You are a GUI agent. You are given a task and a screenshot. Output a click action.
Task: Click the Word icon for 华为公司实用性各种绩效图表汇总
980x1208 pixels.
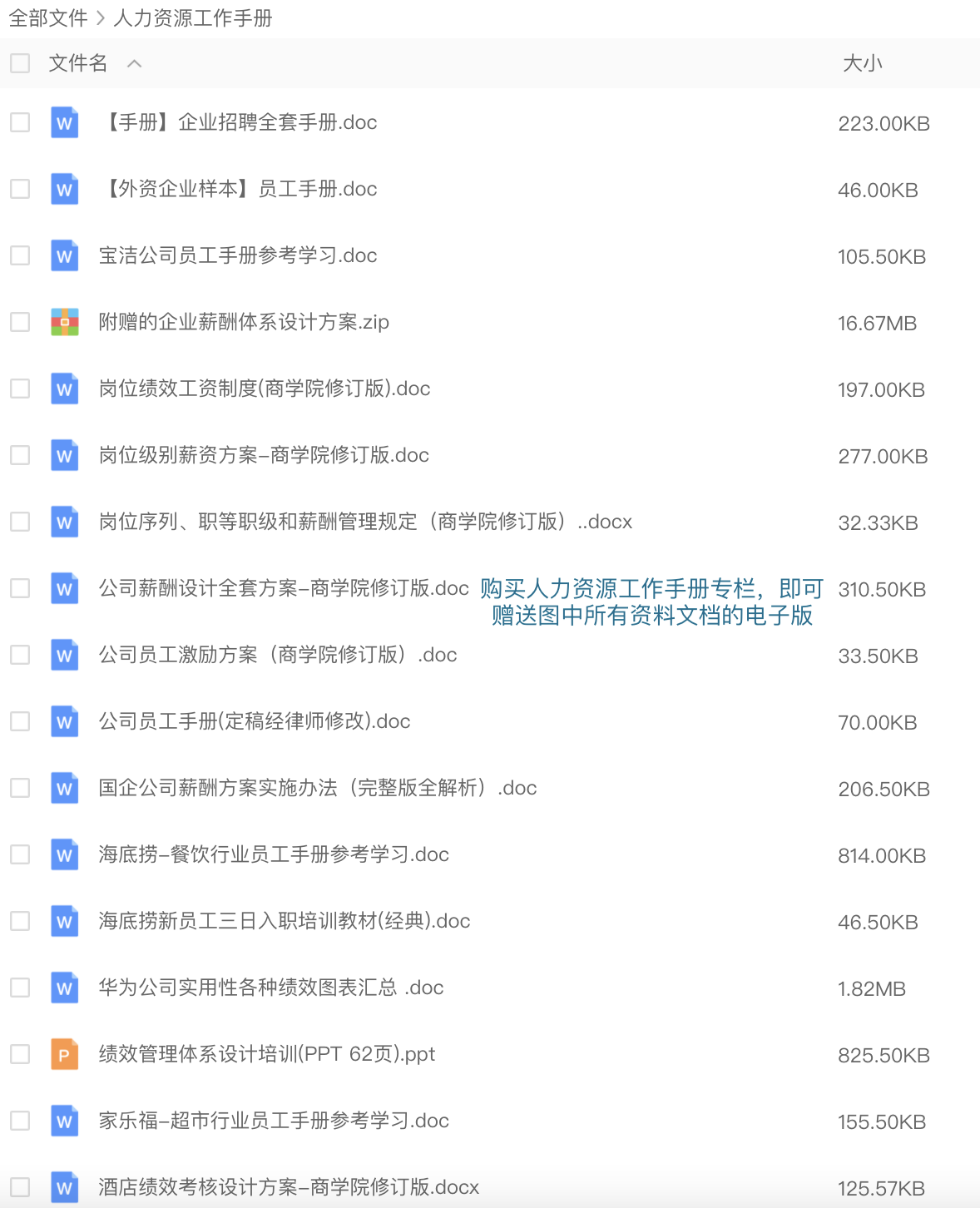click(64, 988)
